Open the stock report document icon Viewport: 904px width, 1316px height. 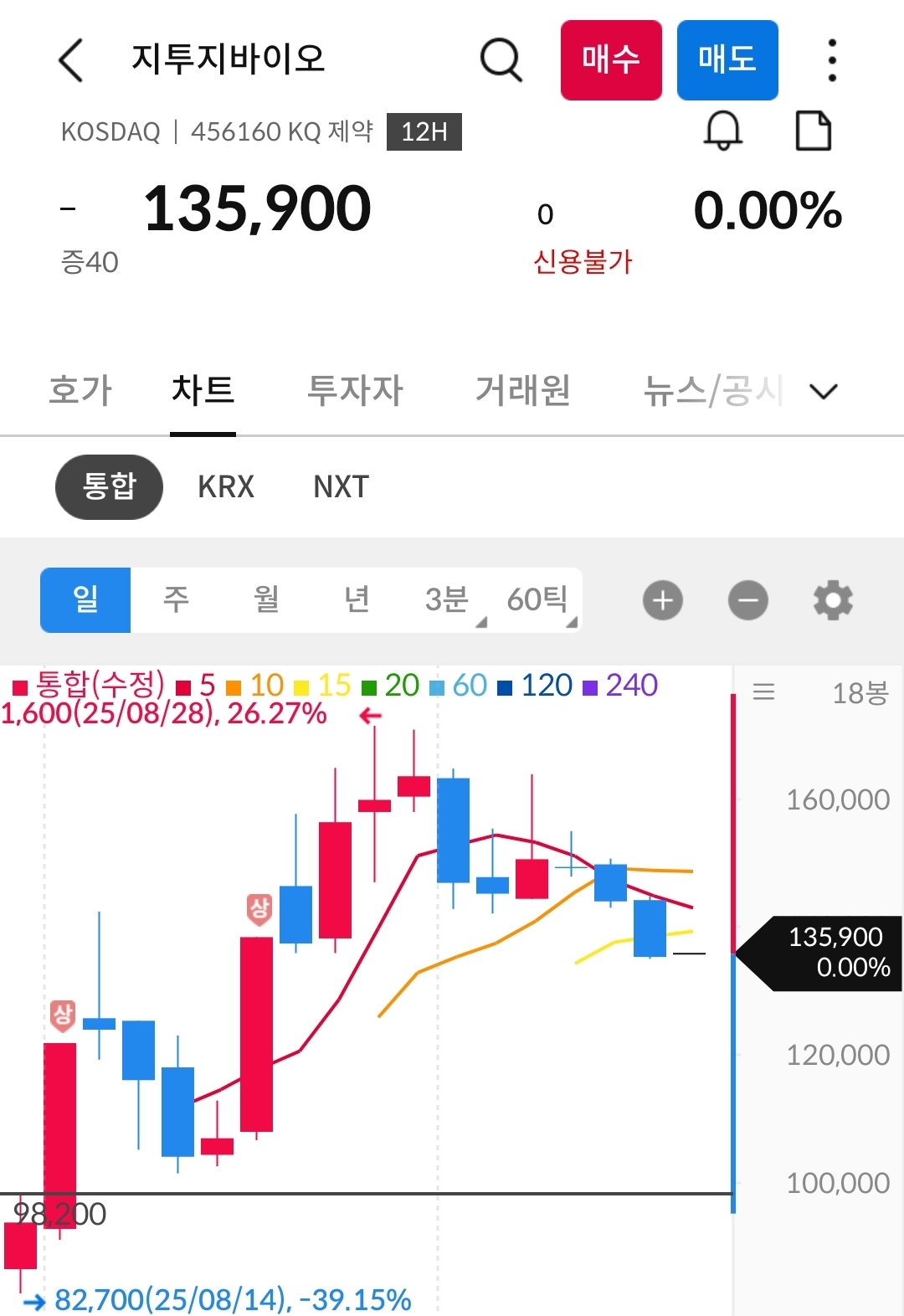[x=812, y=131]
